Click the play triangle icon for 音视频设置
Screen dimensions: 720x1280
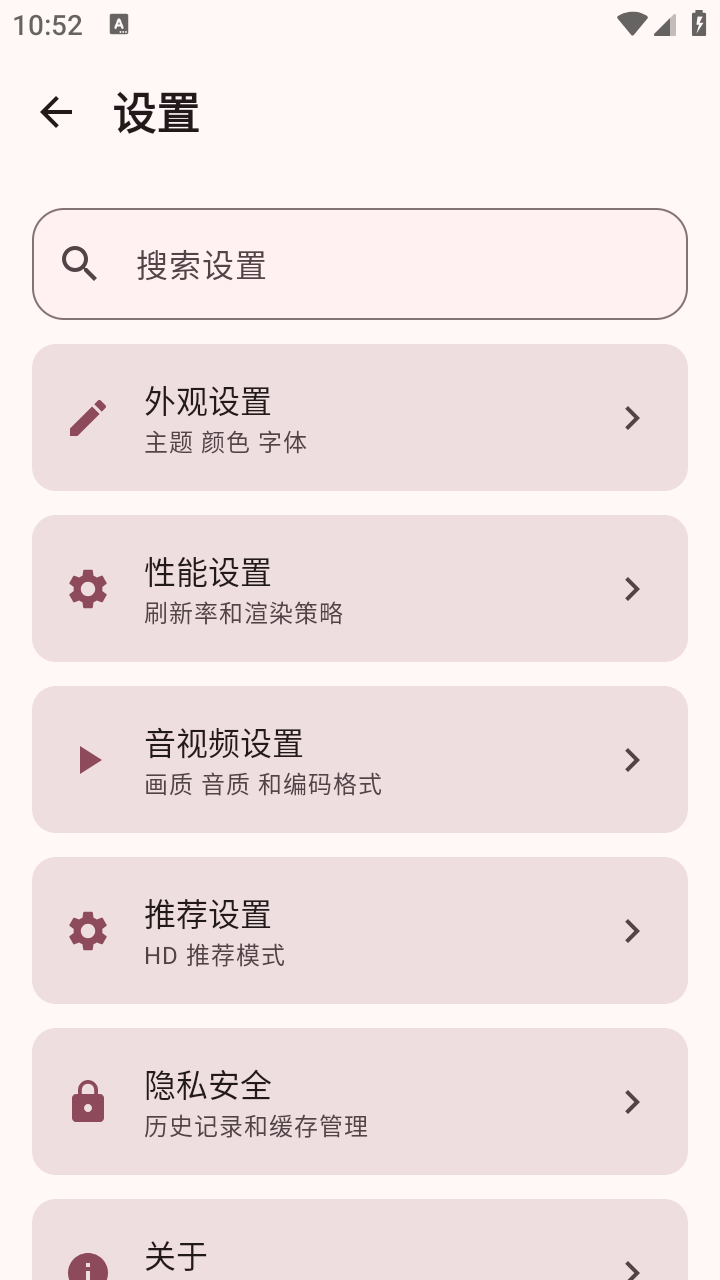88,760
